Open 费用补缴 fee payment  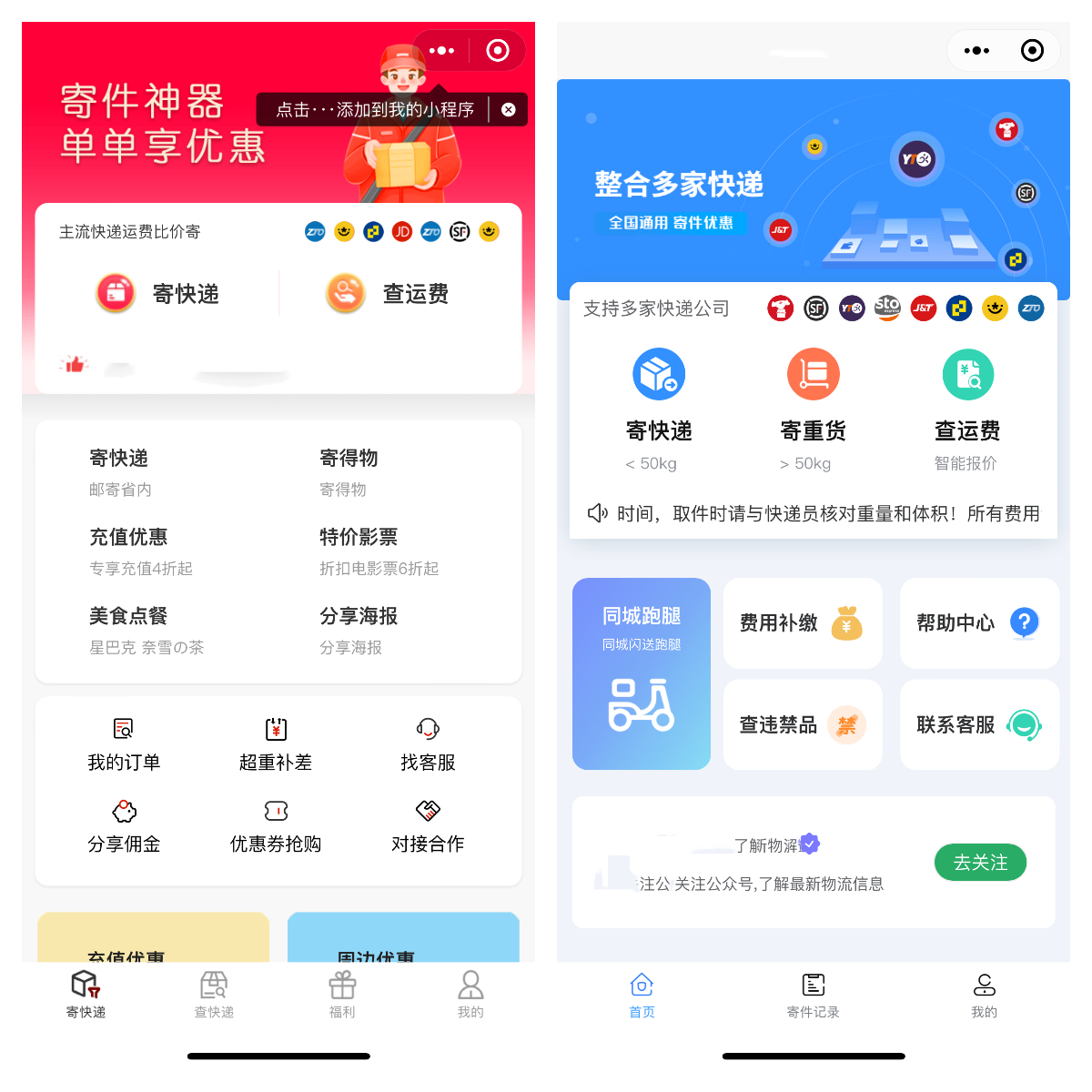(802, 623)
